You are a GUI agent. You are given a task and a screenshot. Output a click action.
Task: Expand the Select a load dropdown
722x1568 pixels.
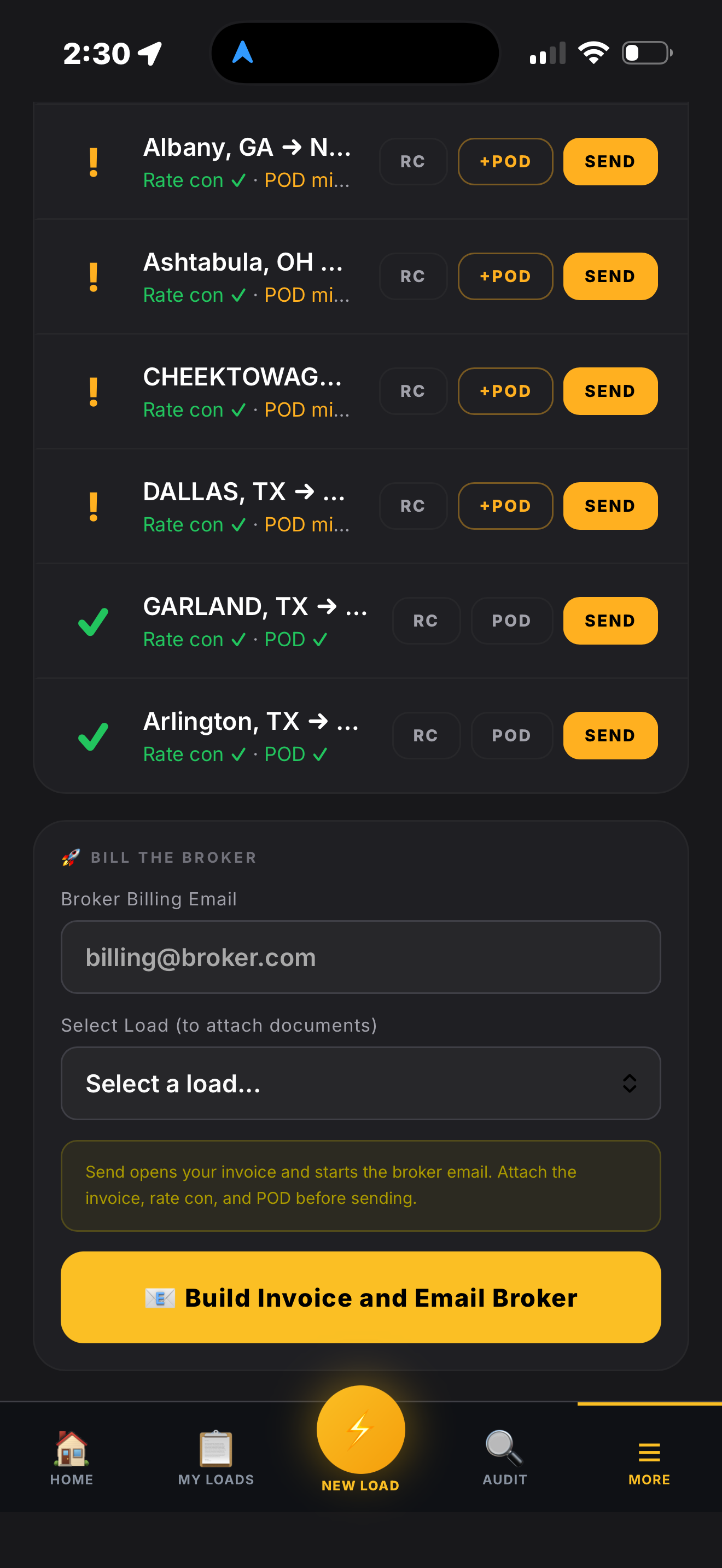tap(361, 1084)
